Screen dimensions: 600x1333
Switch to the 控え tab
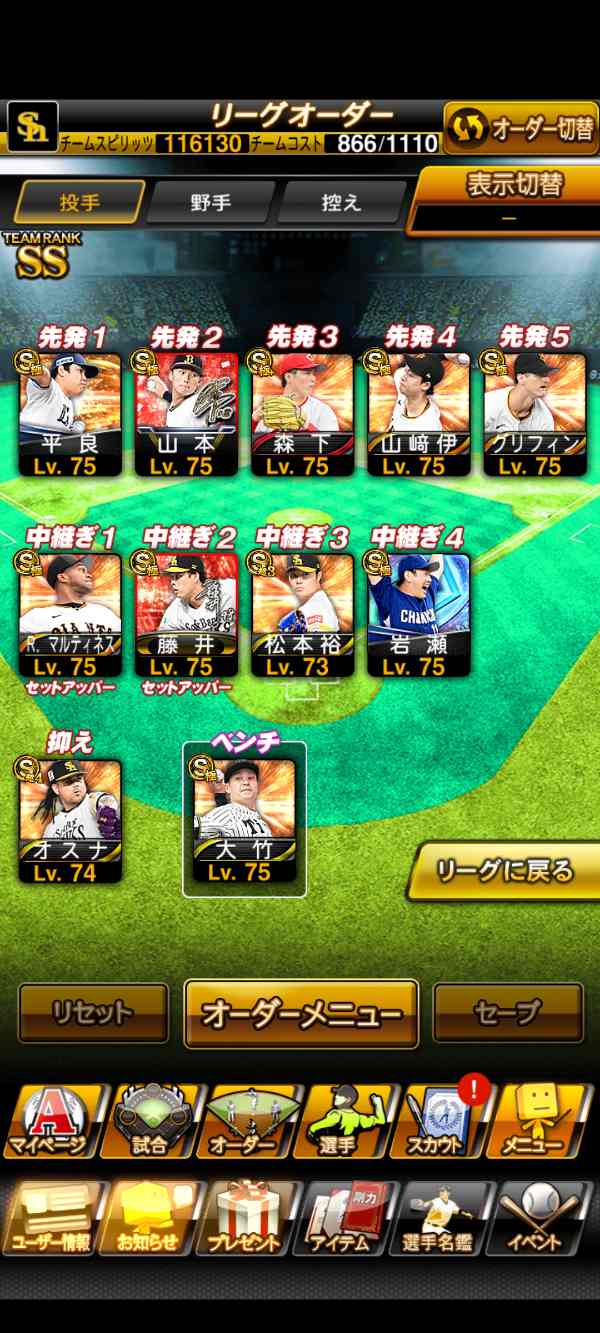(341, 202)
